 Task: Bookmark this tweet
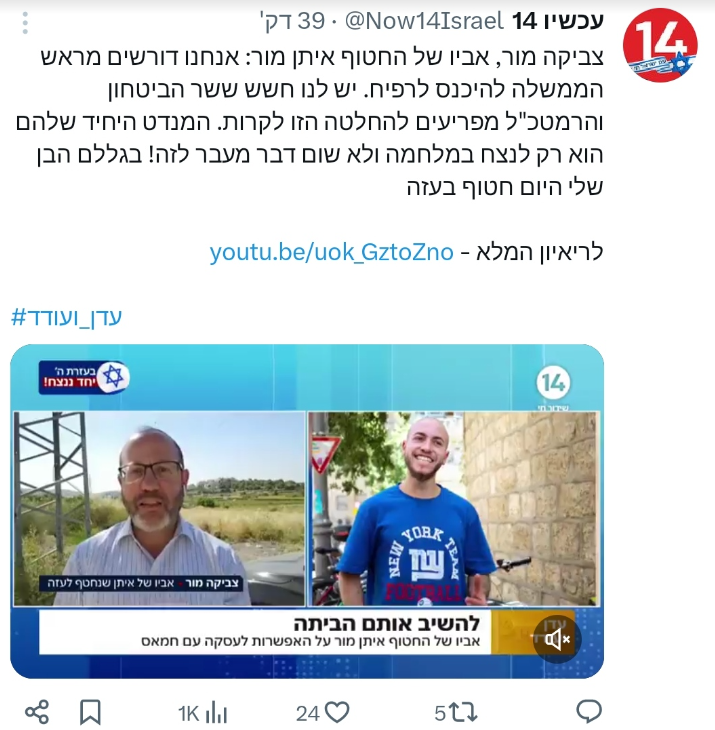tap(90, 712)
